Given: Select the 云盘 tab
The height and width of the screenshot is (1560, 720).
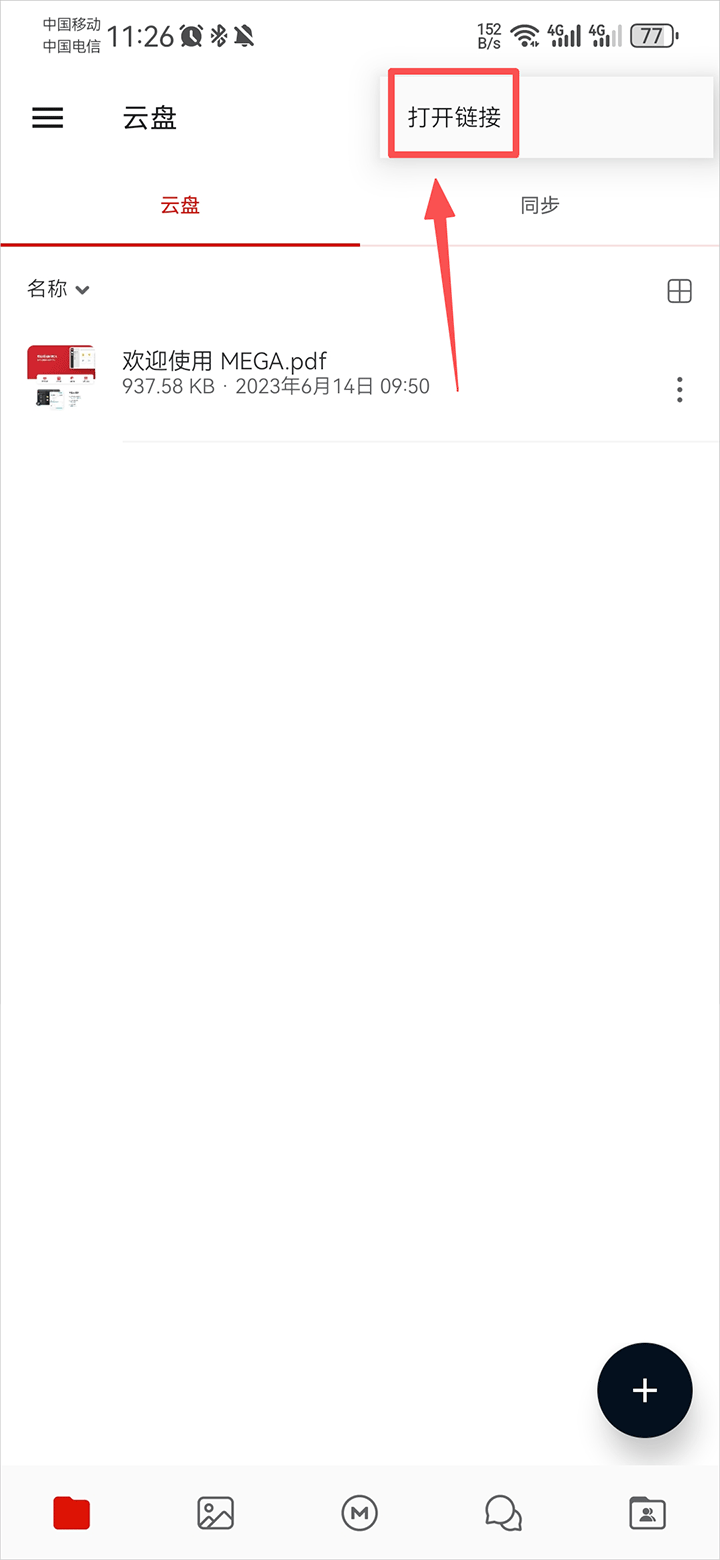Looking at the screenshot, I should coord(180,206).
